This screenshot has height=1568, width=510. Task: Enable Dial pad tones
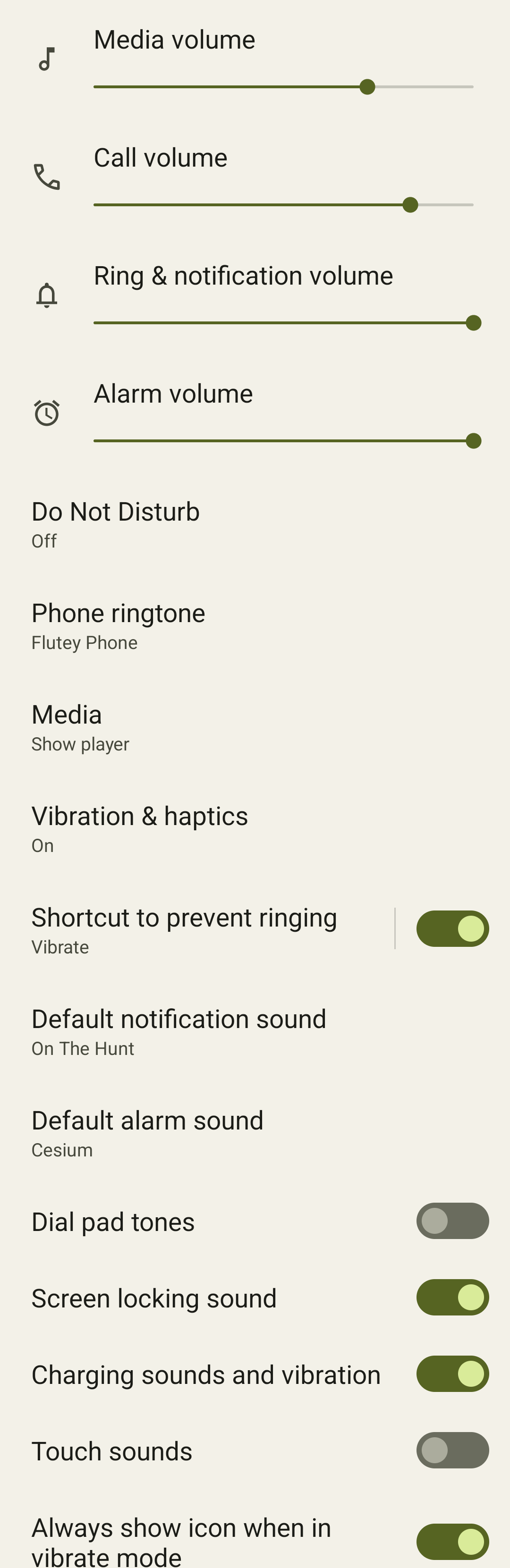click(x=452, y=1221)
